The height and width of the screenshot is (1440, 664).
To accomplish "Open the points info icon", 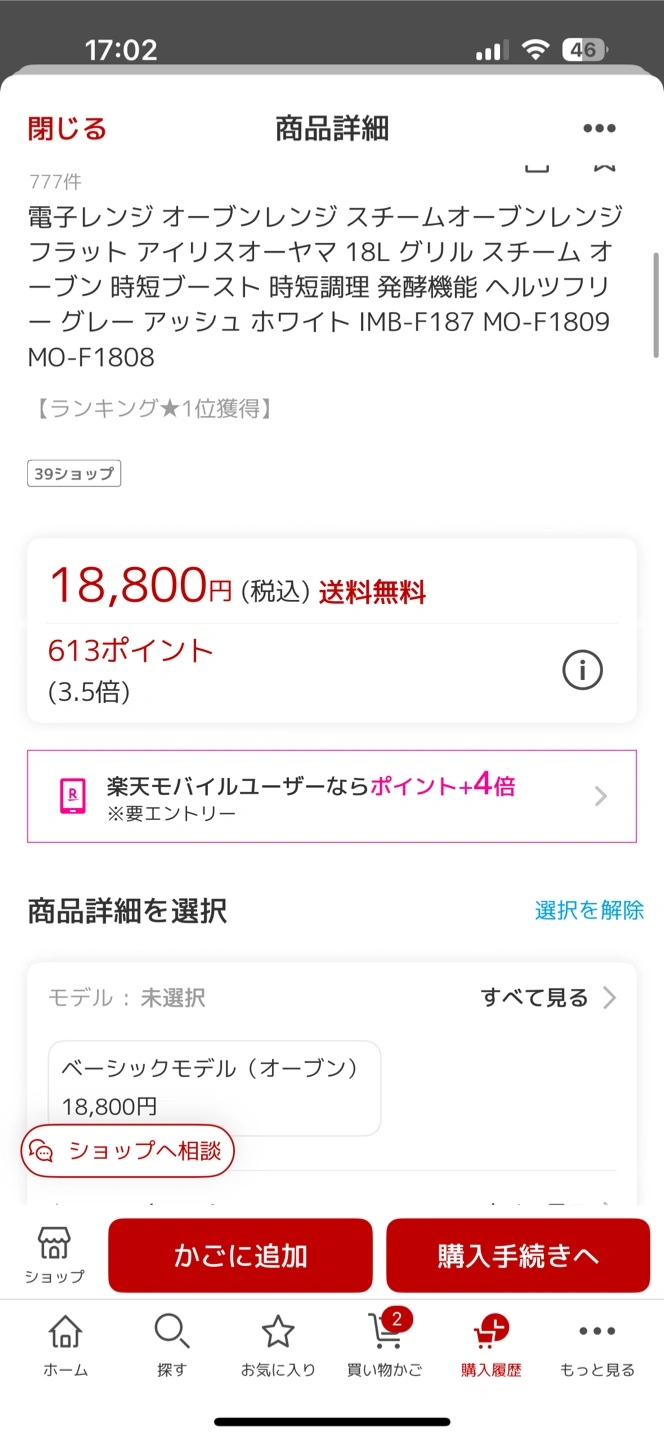I will pyautogui.click(x=582, y=671).
